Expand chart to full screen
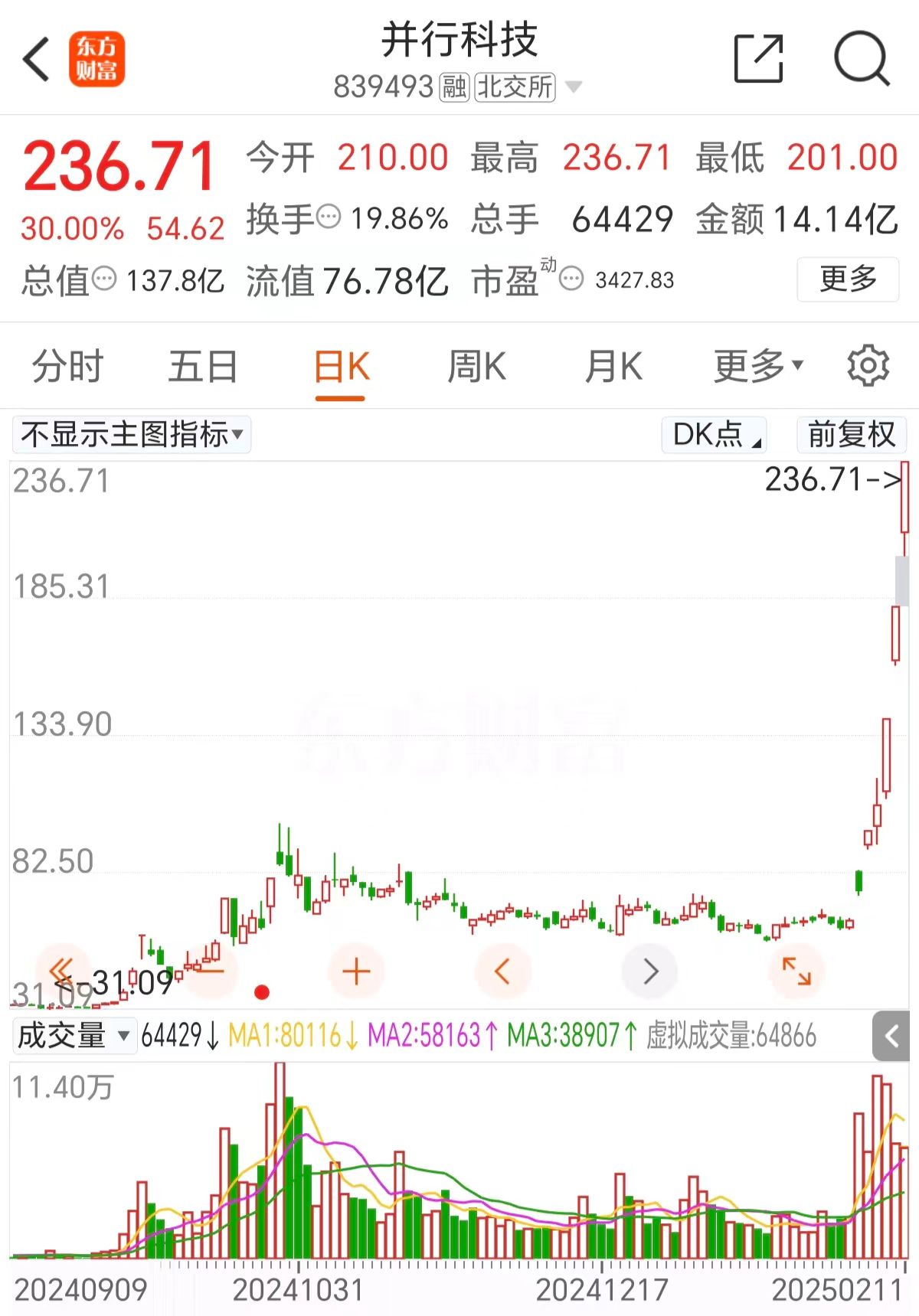Screen dimensions: 919x1316 [796, 971]
